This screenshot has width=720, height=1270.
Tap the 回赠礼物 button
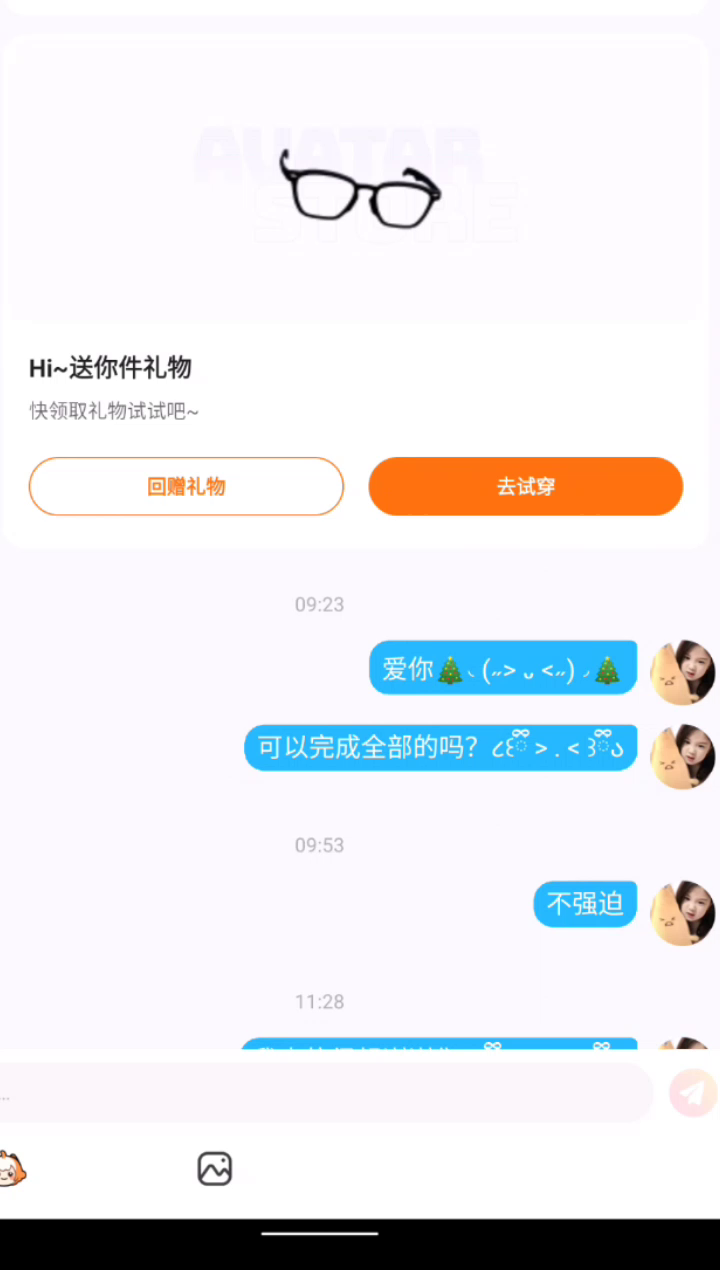coord(186,487)
